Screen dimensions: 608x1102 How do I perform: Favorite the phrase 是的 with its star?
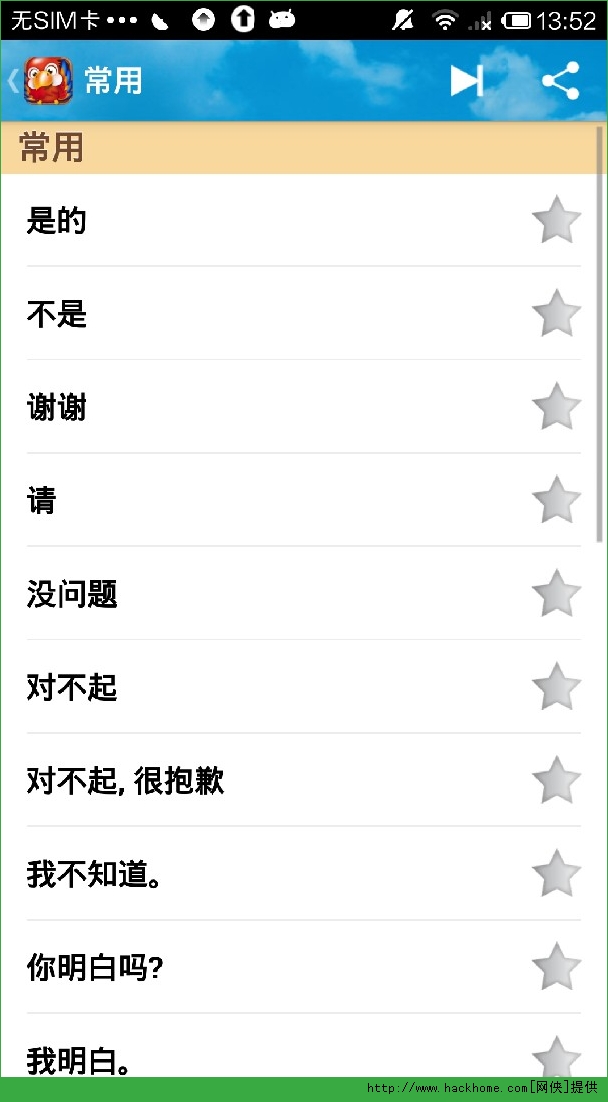click(556, 220)
